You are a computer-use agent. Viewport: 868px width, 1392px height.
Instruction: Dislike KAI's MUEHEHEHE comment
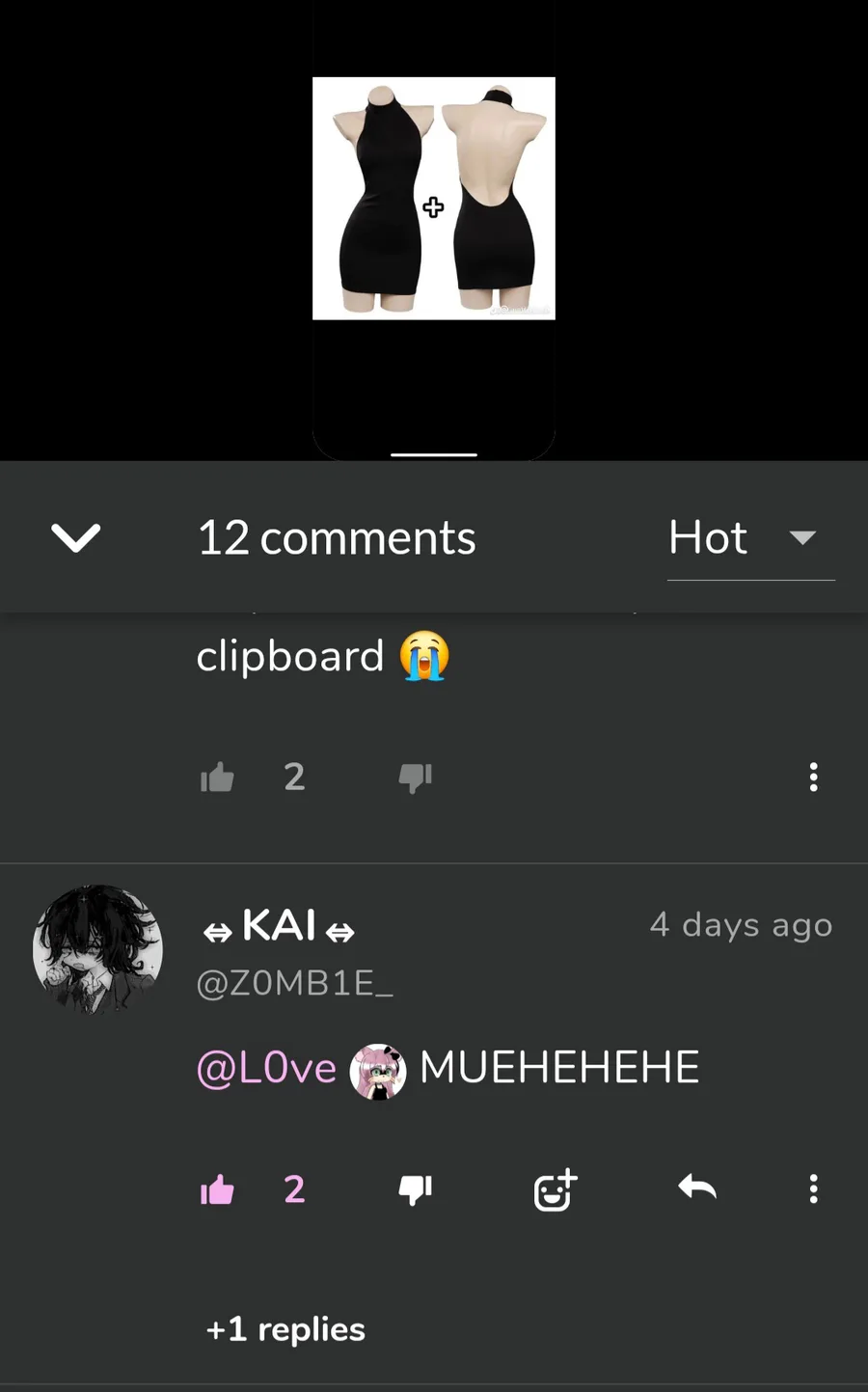pos(416,1190)
